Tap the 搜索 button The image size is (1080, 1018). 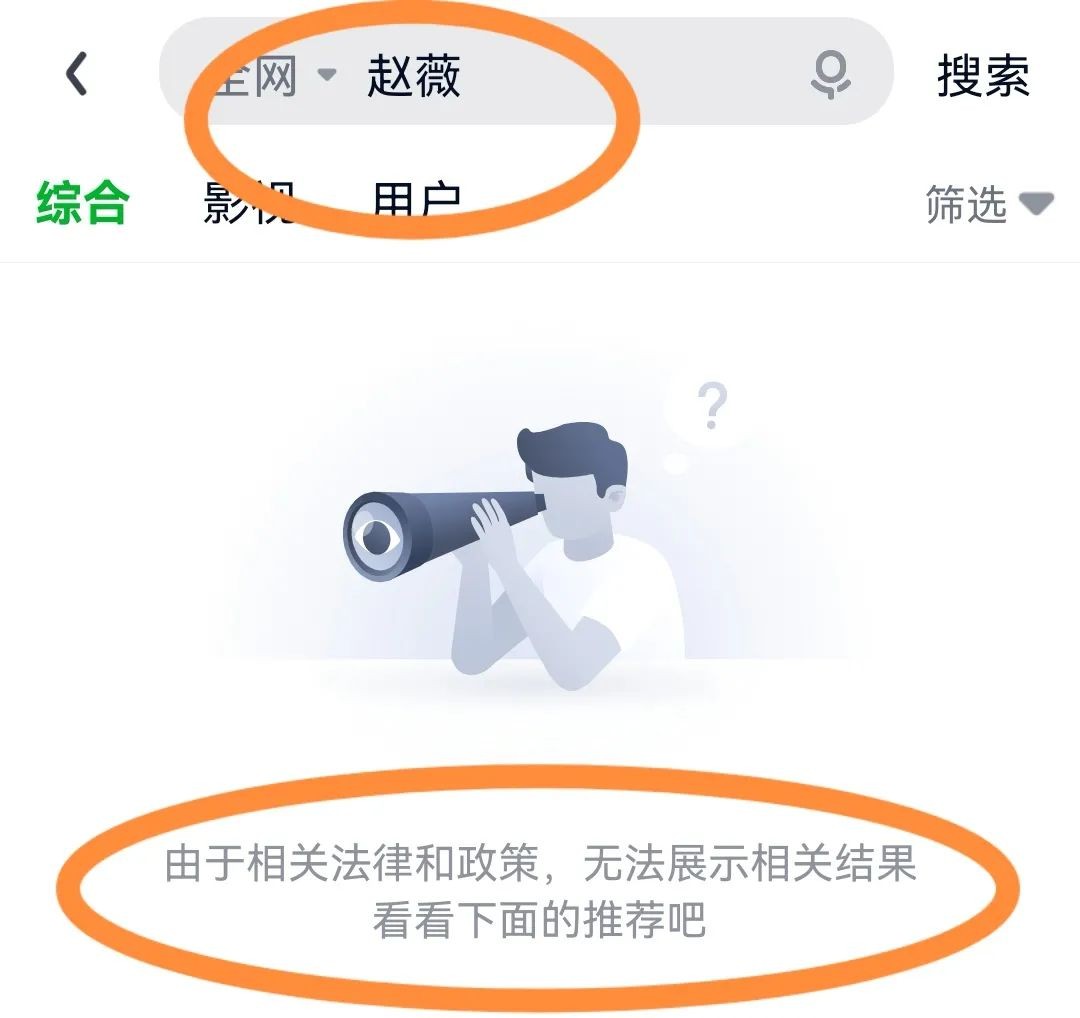click(x=983, y=75)
